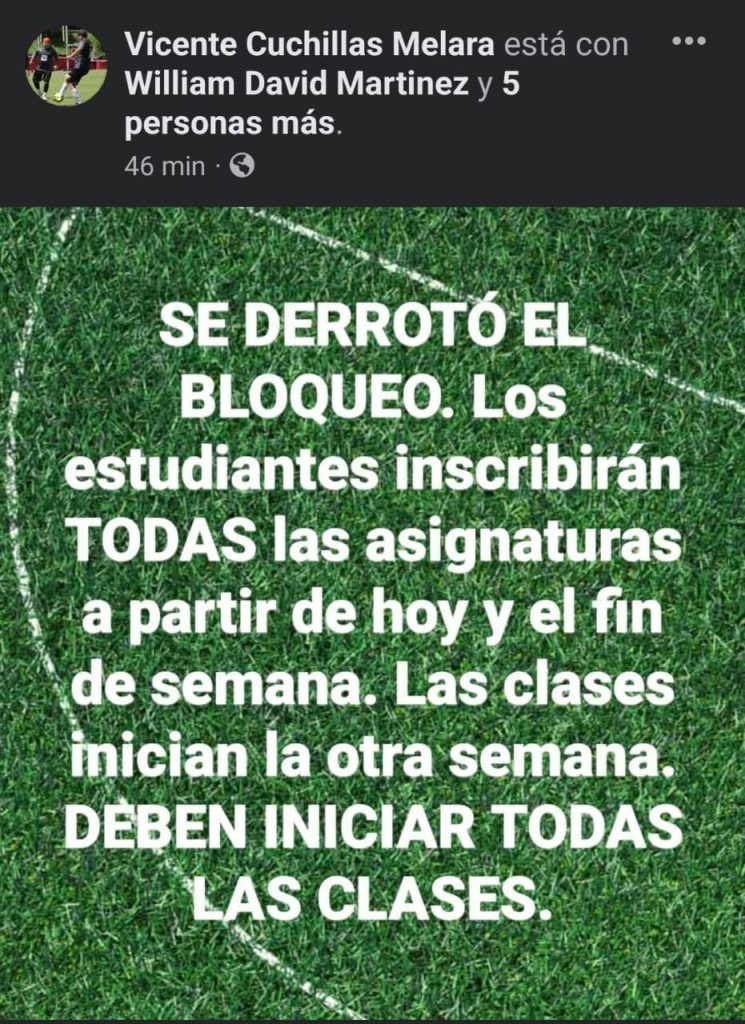Visit Vicente Cuchillas Melara's profile name link
Screen dimensions: 745x1024
[x=309, y=45]
